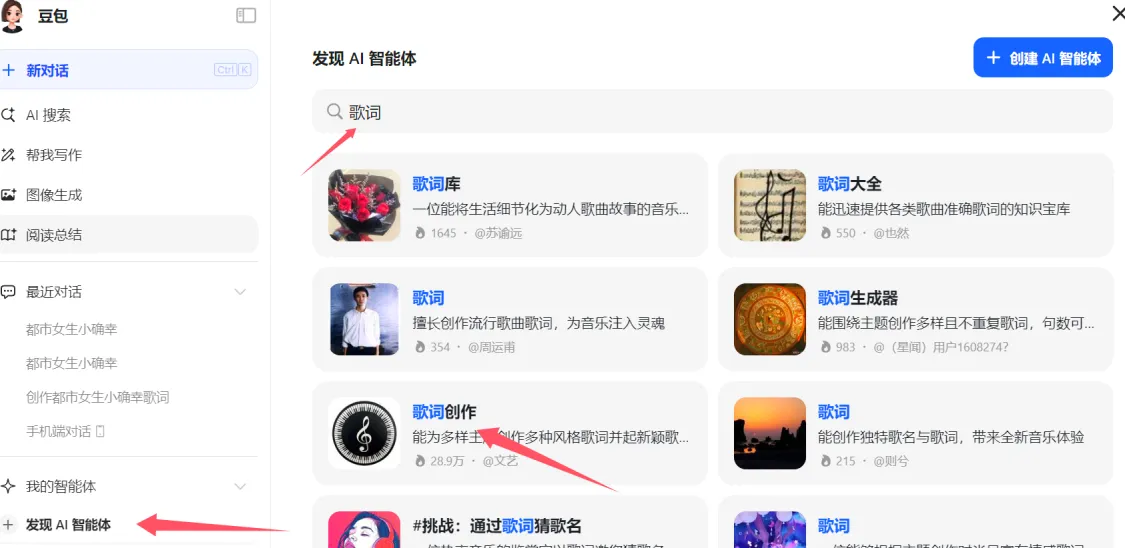Collapse the 我的智能体 section
The image size is (1125, 548).
[240, 487]
